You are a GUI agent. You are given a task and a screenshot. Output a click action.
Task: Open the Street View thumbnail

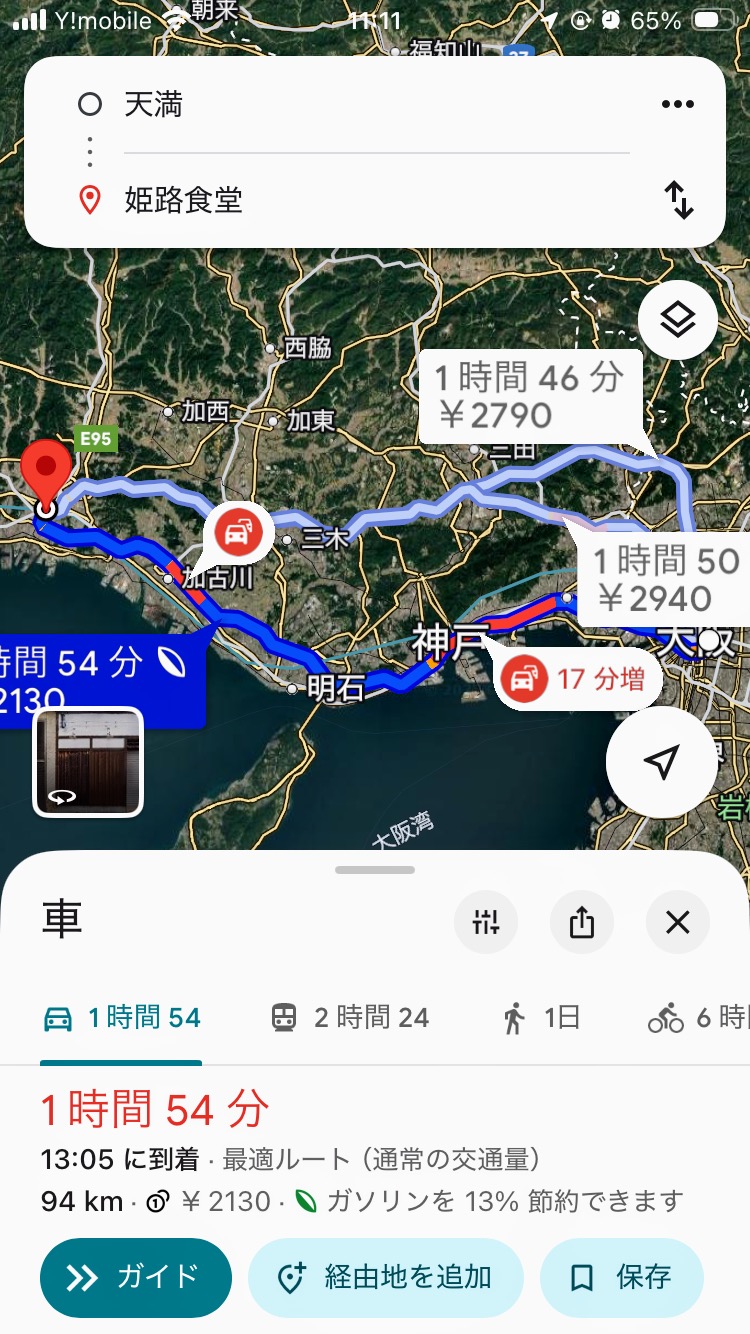88,762
